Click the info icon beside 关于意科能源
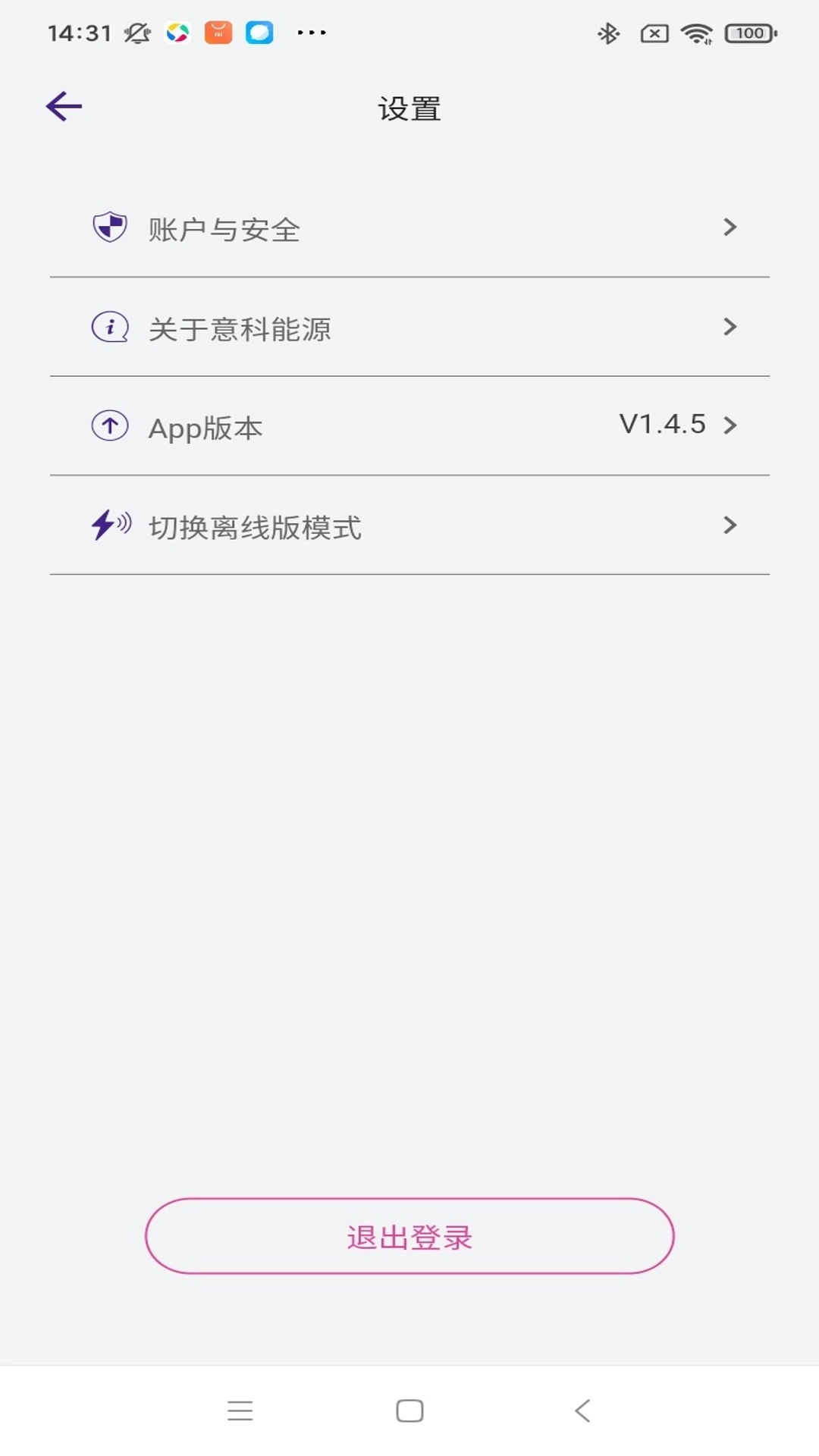The height and width of the screenshot is (1456, 819). 108,328
